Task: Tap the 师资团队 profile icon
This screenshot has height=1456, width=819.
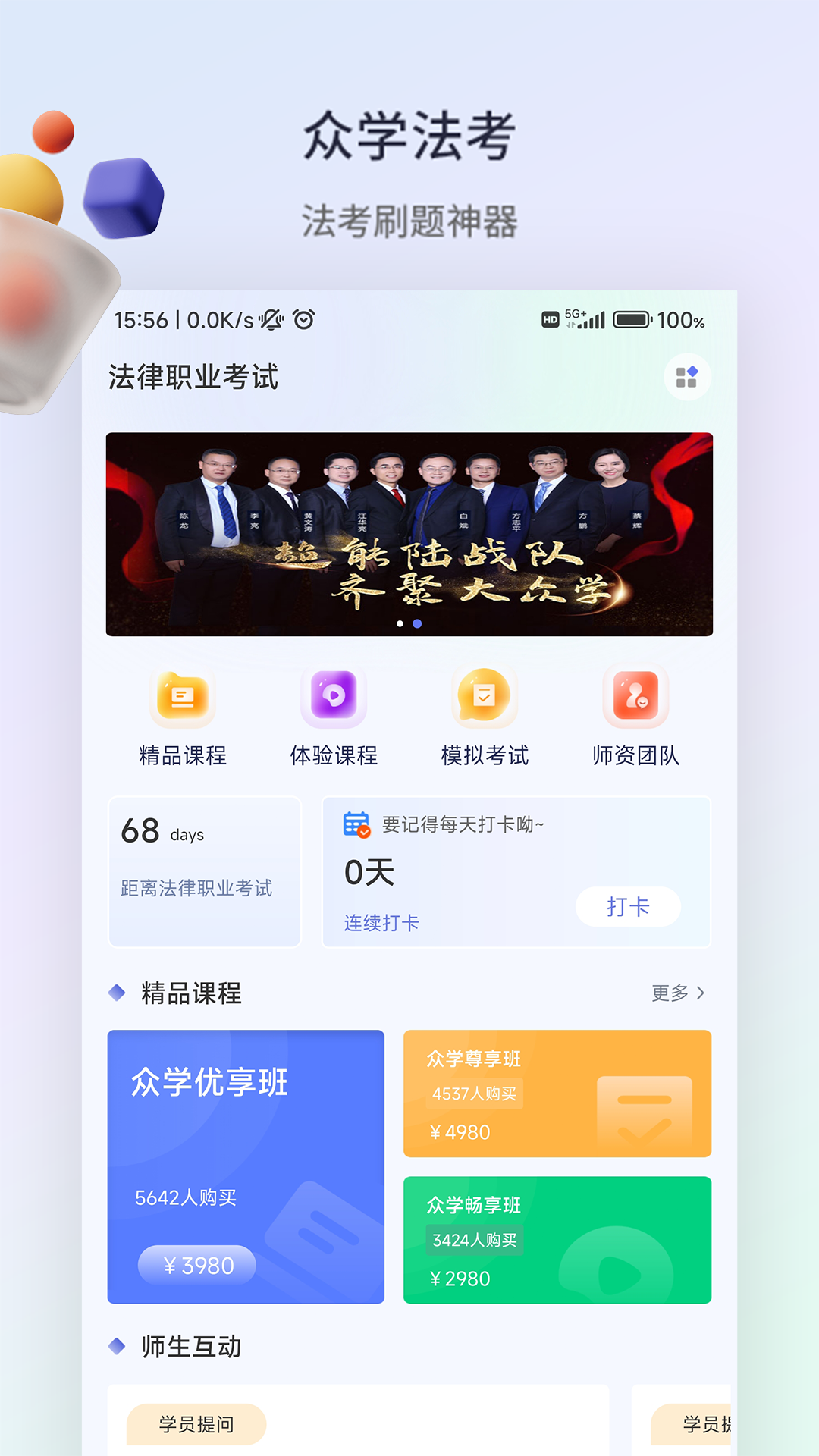Action: coord(637,698)
